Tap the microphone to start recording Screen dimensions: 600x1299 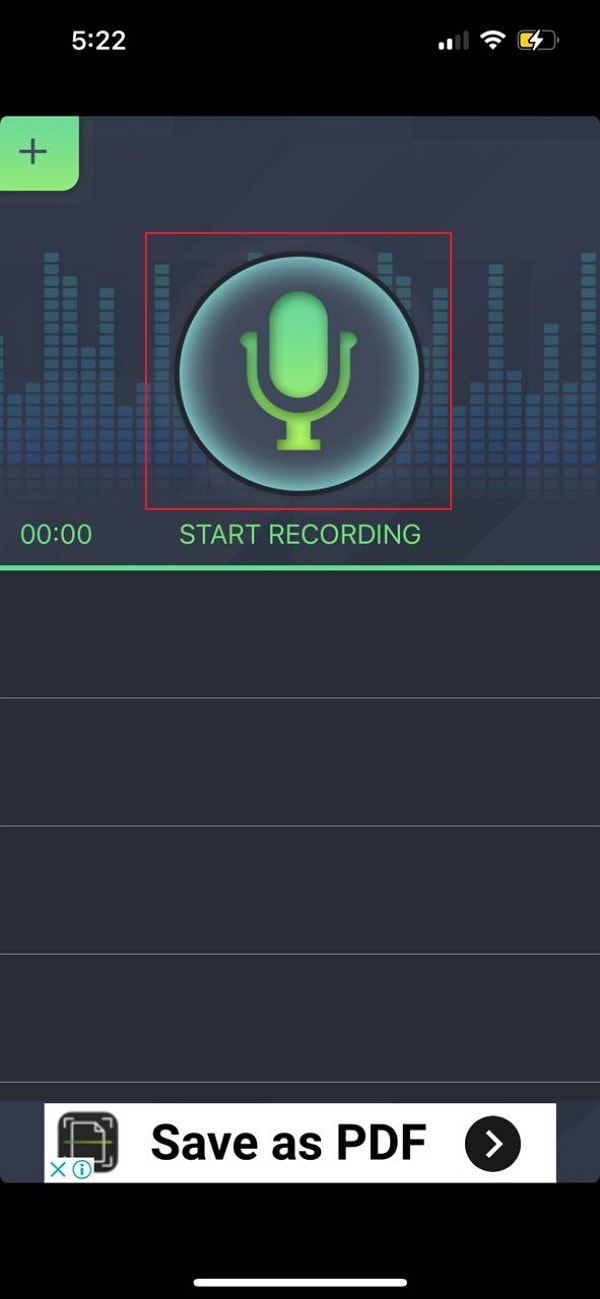tap(299, 372)
